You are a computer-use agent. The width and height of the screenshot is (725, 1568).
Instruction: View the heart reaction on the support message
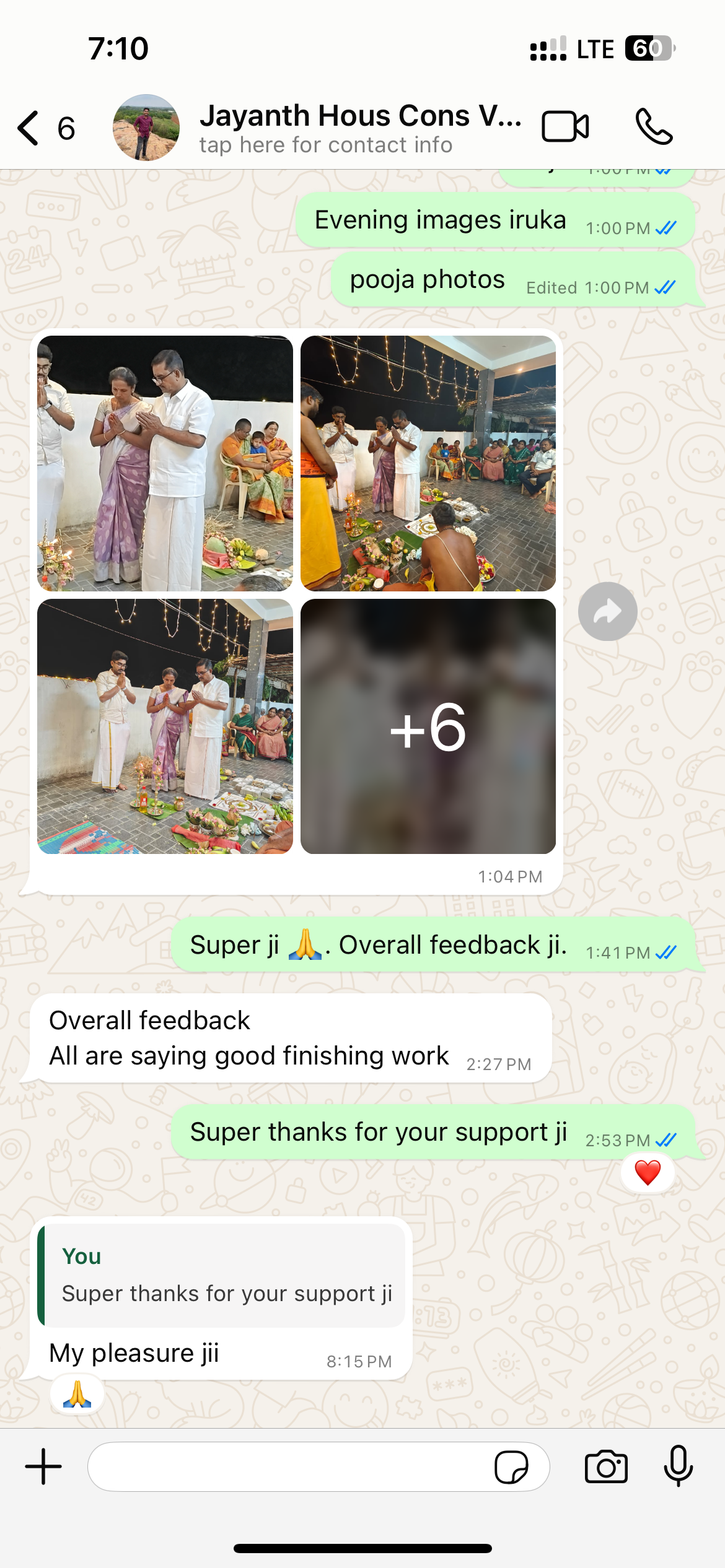[648, 1173]
